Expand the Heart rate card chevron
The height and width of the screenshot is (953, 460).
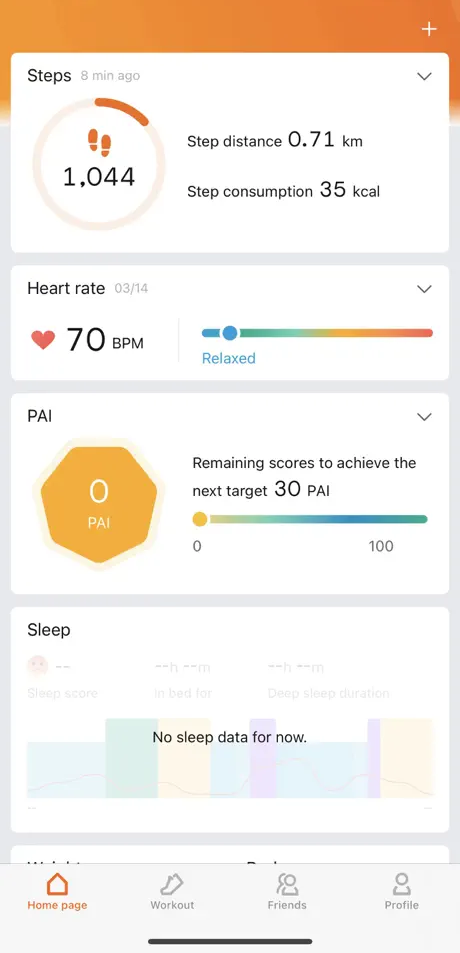424,289
